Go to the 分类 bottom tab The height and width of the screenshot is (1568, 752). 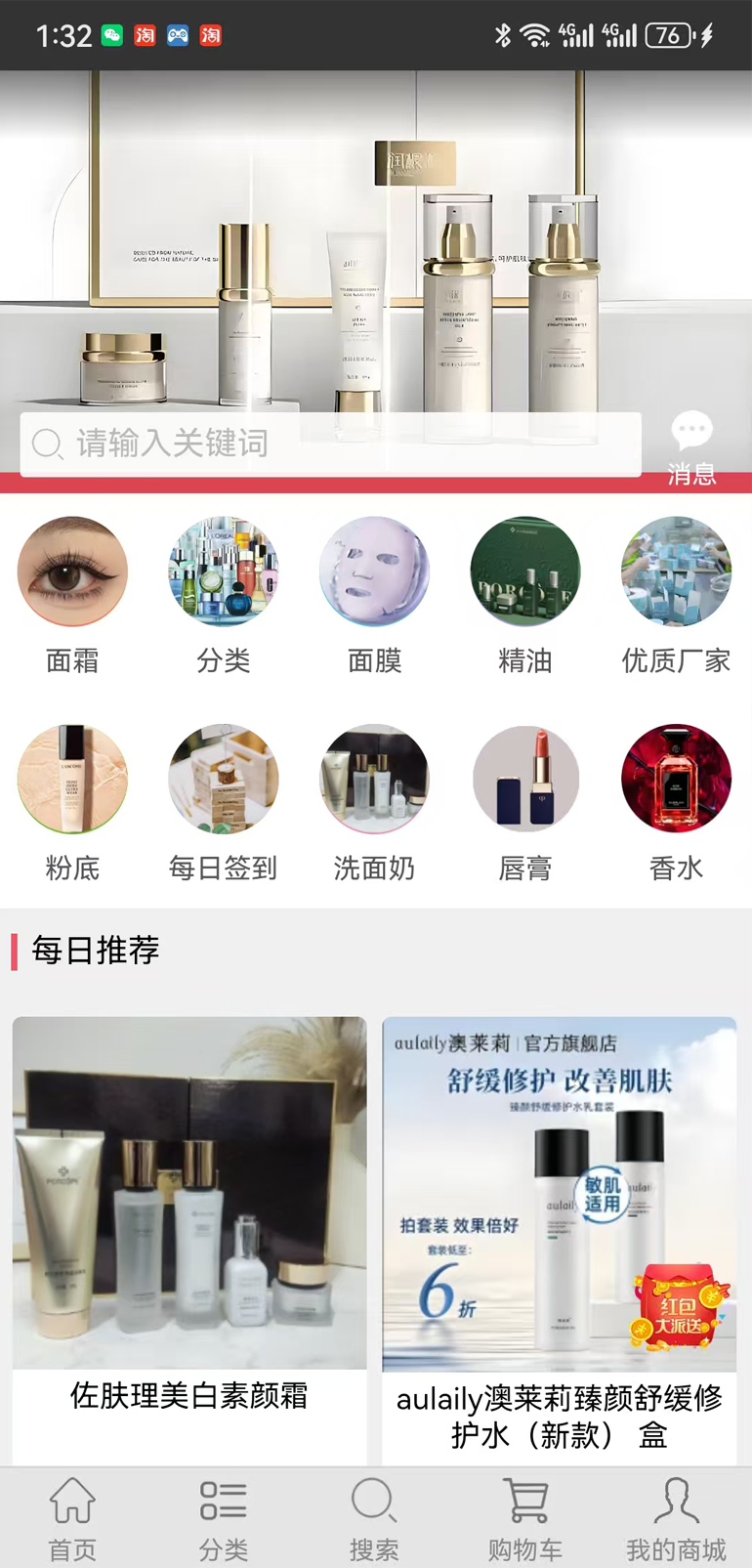tap(224, 1518)
